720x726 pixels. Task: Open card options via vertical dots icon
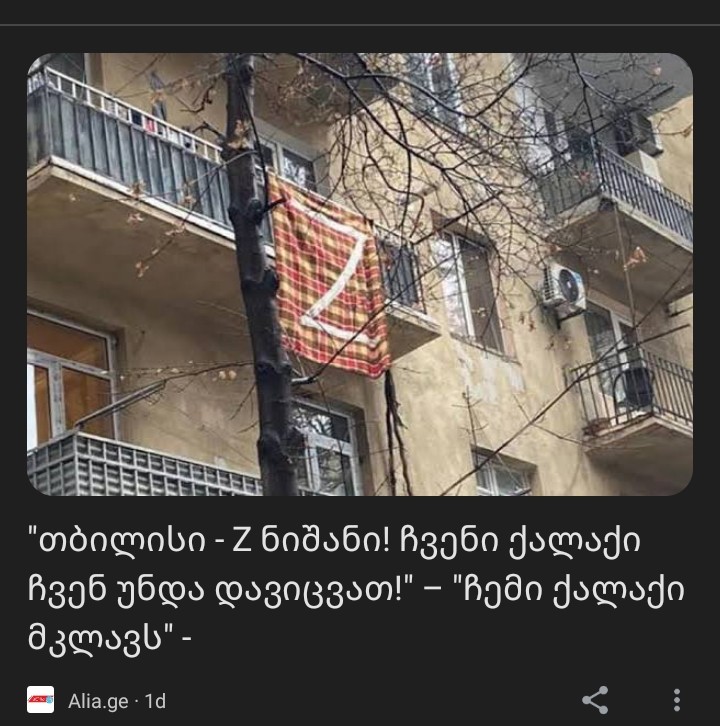point(677,702)
